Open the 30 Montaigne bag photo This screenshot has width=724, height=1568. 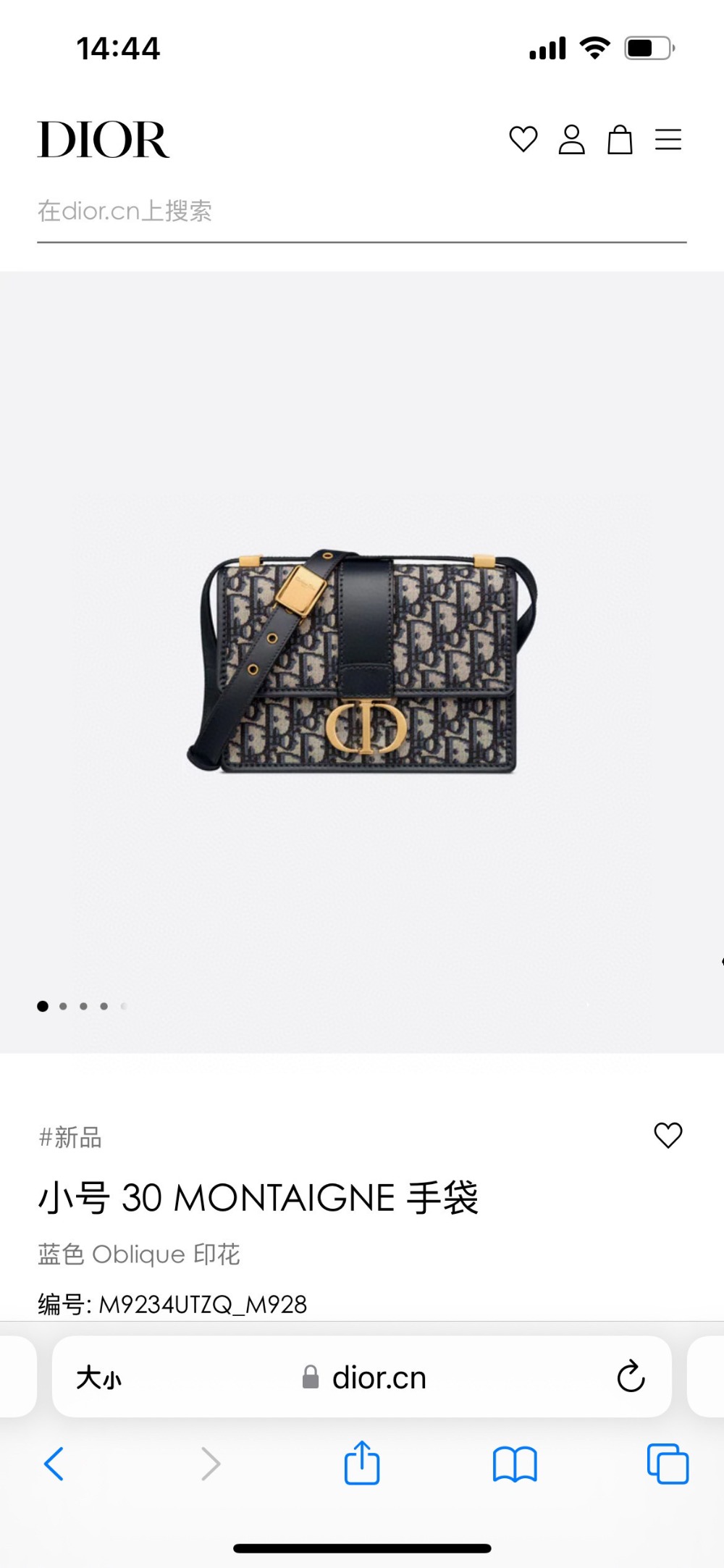[362, 662]
